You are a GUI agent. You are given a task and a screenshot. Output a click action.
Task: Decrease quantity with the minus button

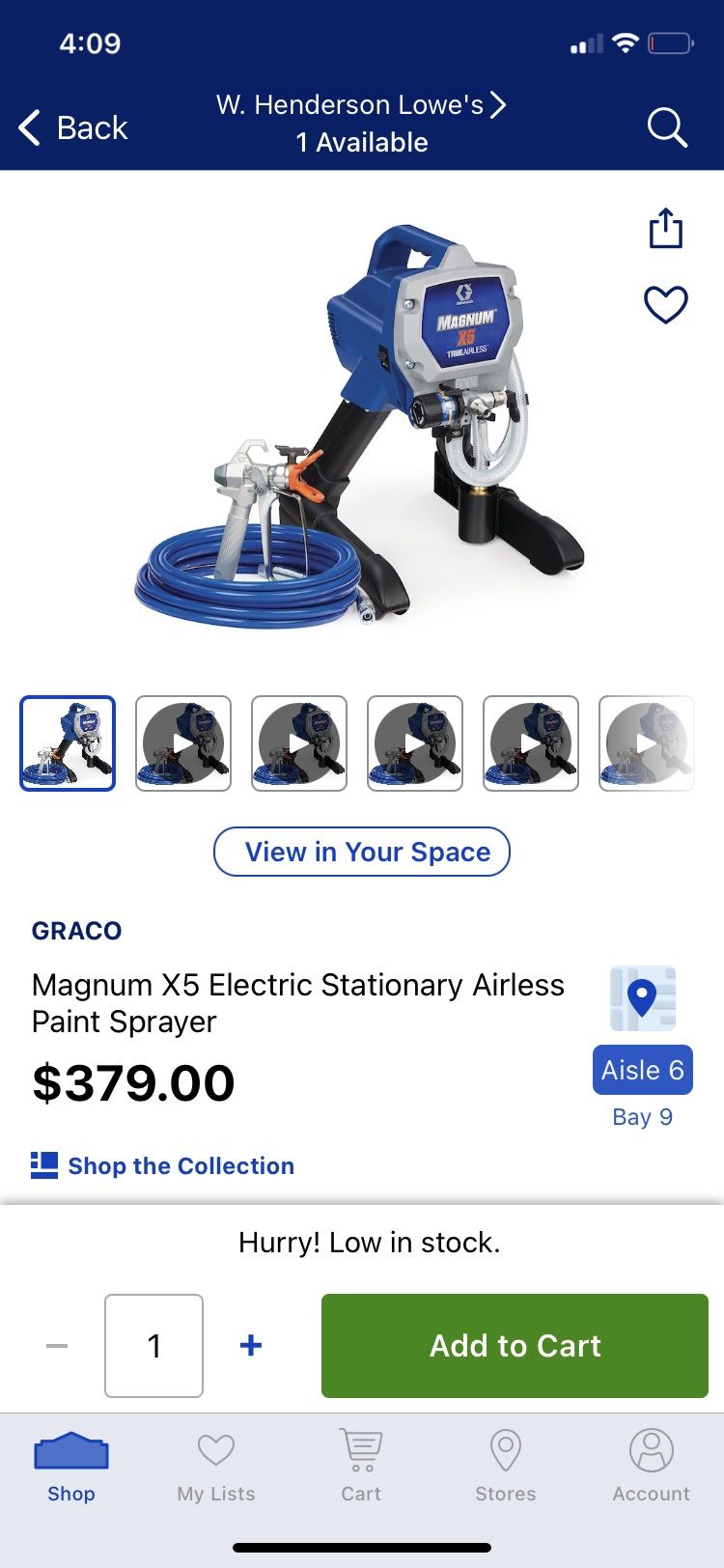pos(57,1345)
